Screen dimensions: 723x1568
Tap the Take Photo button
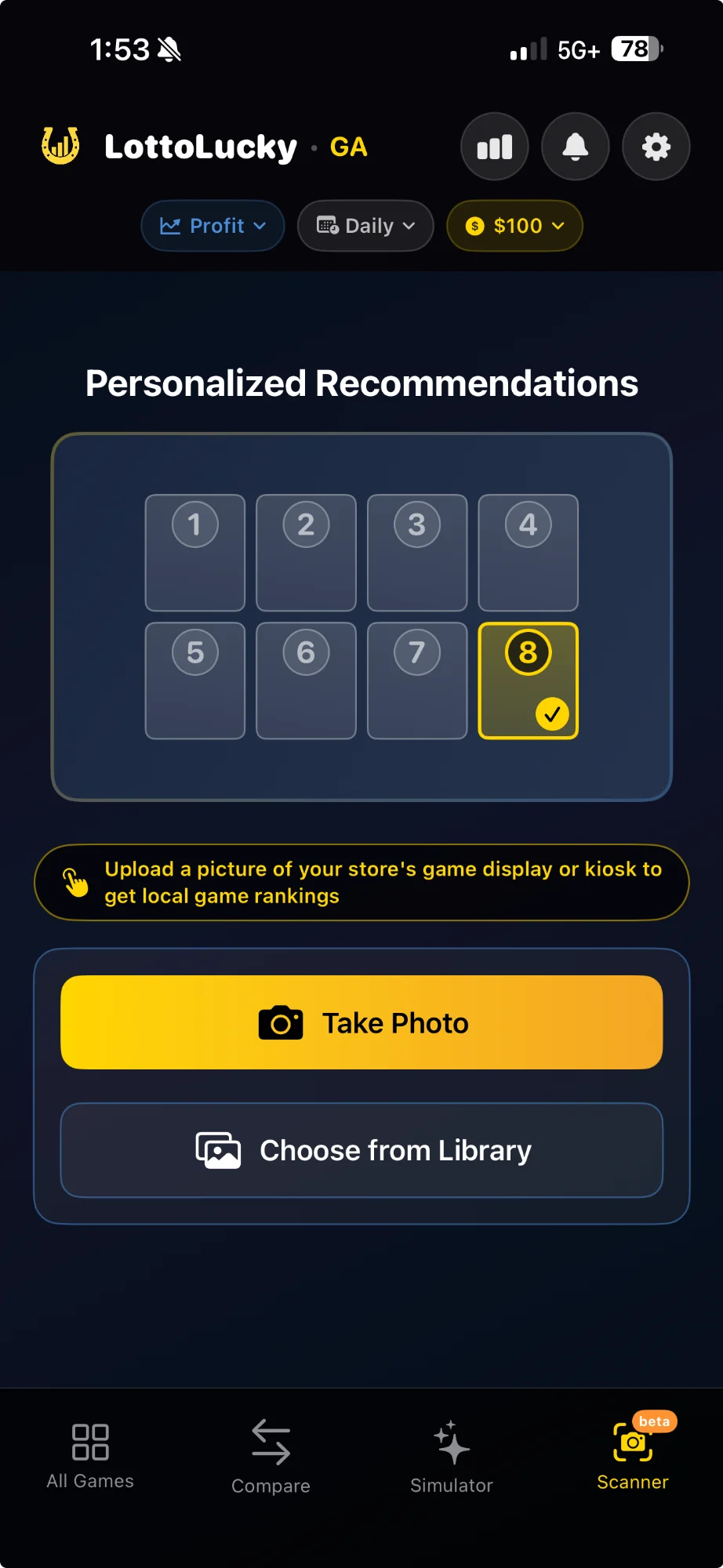coord(361,1022)
